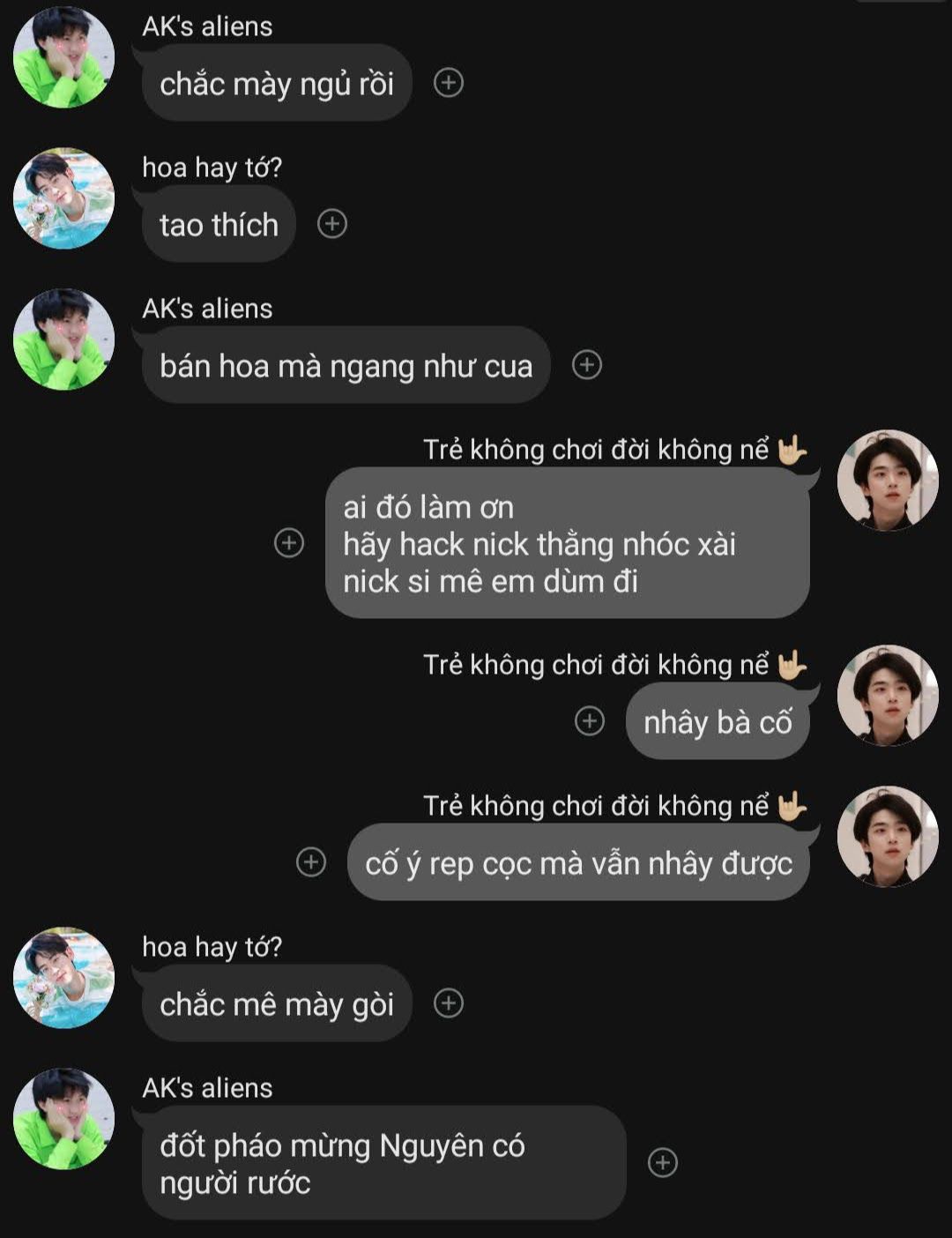Tap plus beside "cố ý rep cọc mà vẫn nhây được"
Viewport: 952px width, 1238px height.
tap(311, 861)
